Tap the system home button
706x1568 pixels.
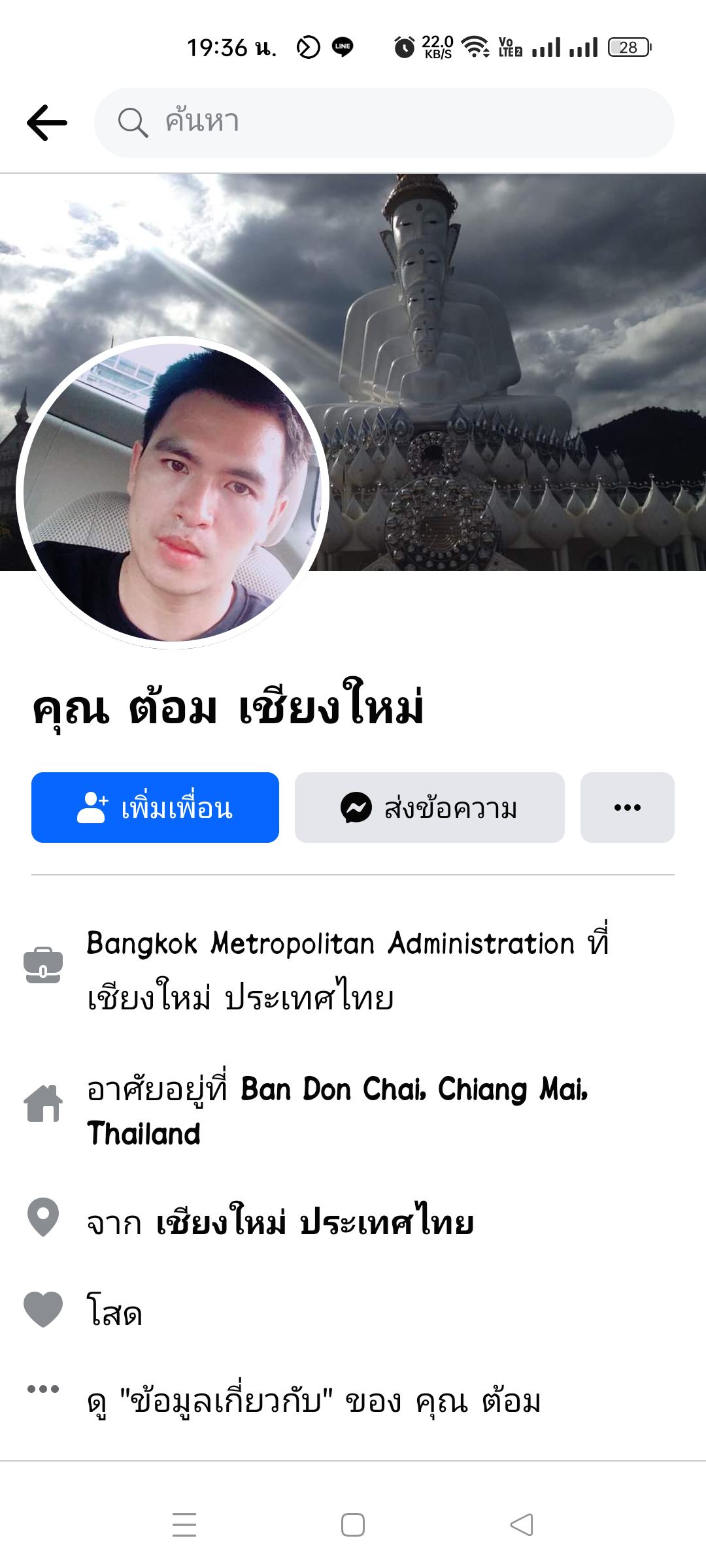point(353,1525)
